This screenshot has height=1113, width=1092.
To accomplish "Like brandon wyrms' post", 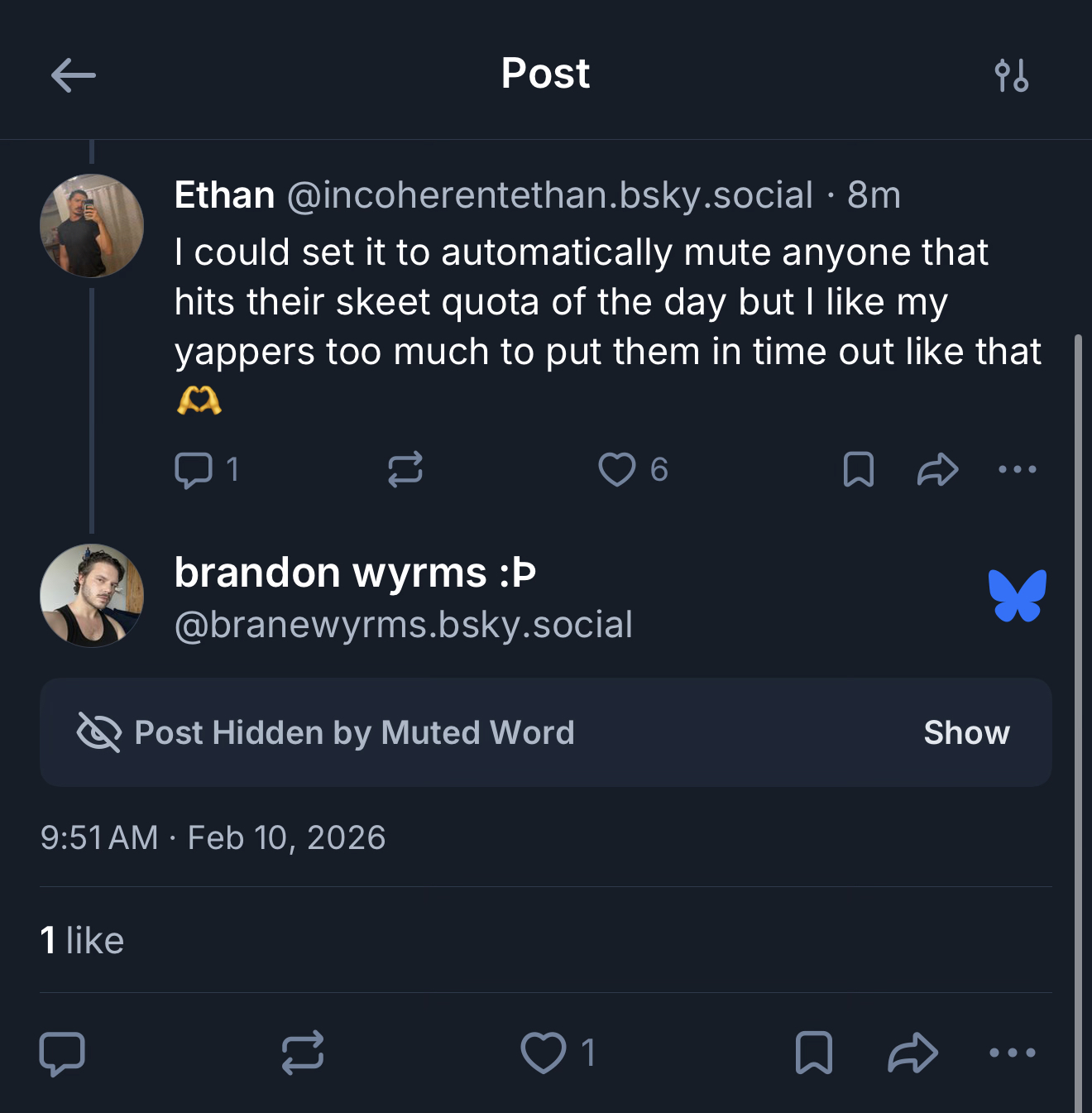I will click(x=544, y=1053).
